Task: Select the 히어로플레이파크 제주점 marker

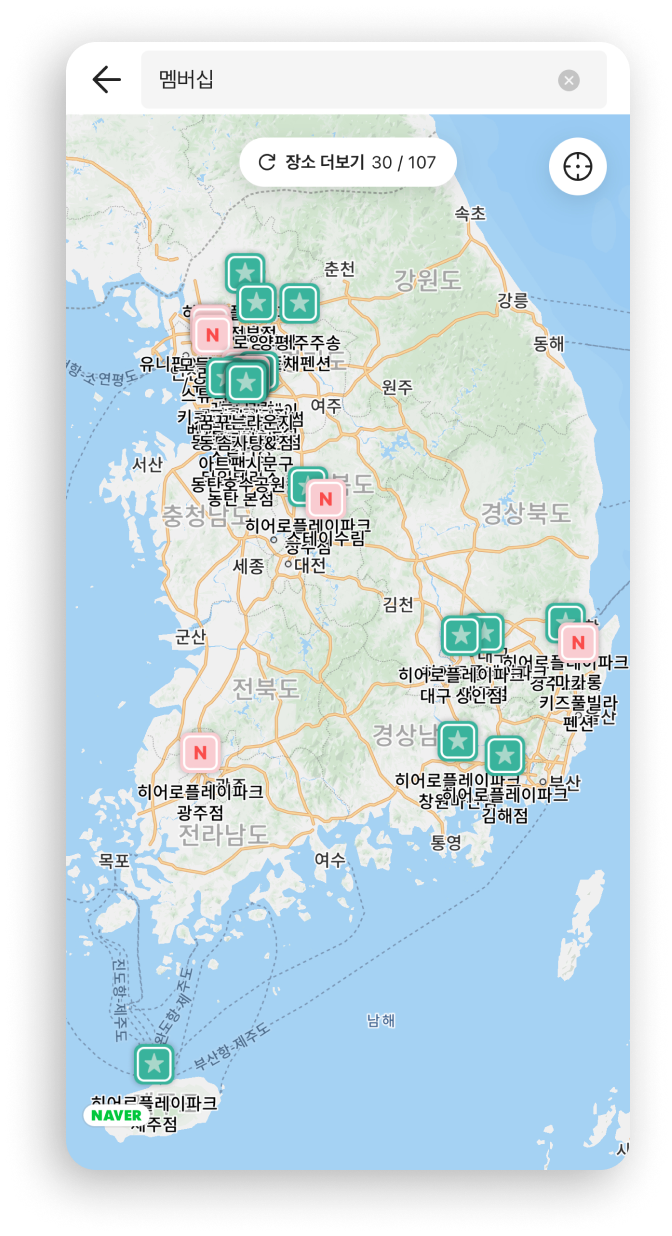Action: (154, 1063)
